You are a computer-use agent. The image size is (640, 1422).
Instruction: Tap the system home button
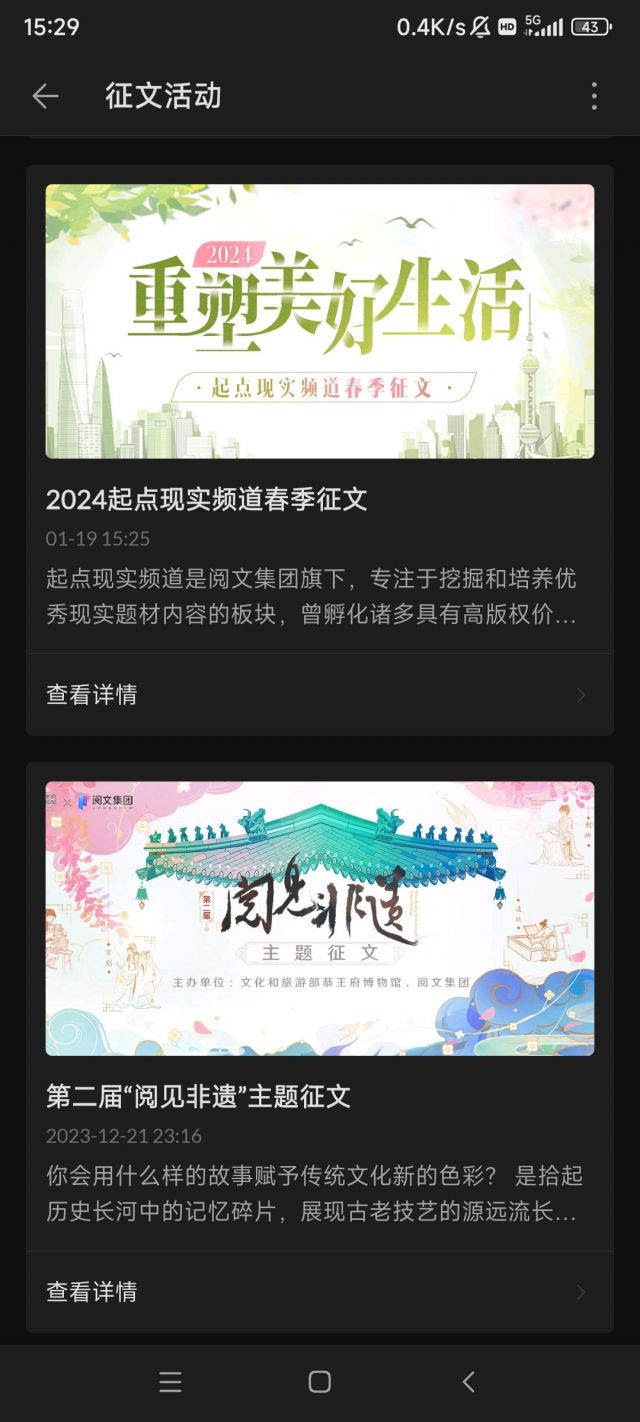tap(320, 1382)
